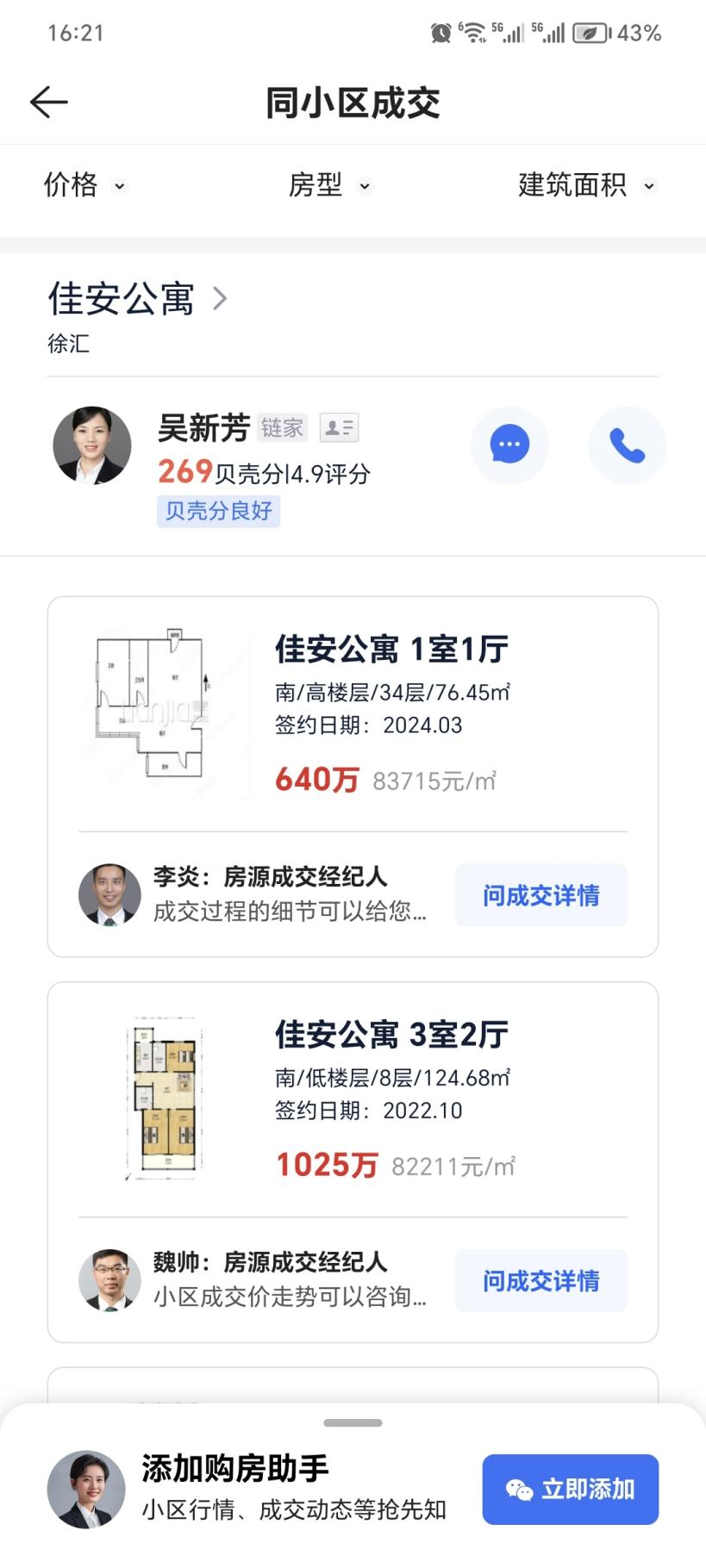The width and height of the screenshot is (706, 1568).
Task: View agent 魏帅's avatar
Action: pos(110,1280)
